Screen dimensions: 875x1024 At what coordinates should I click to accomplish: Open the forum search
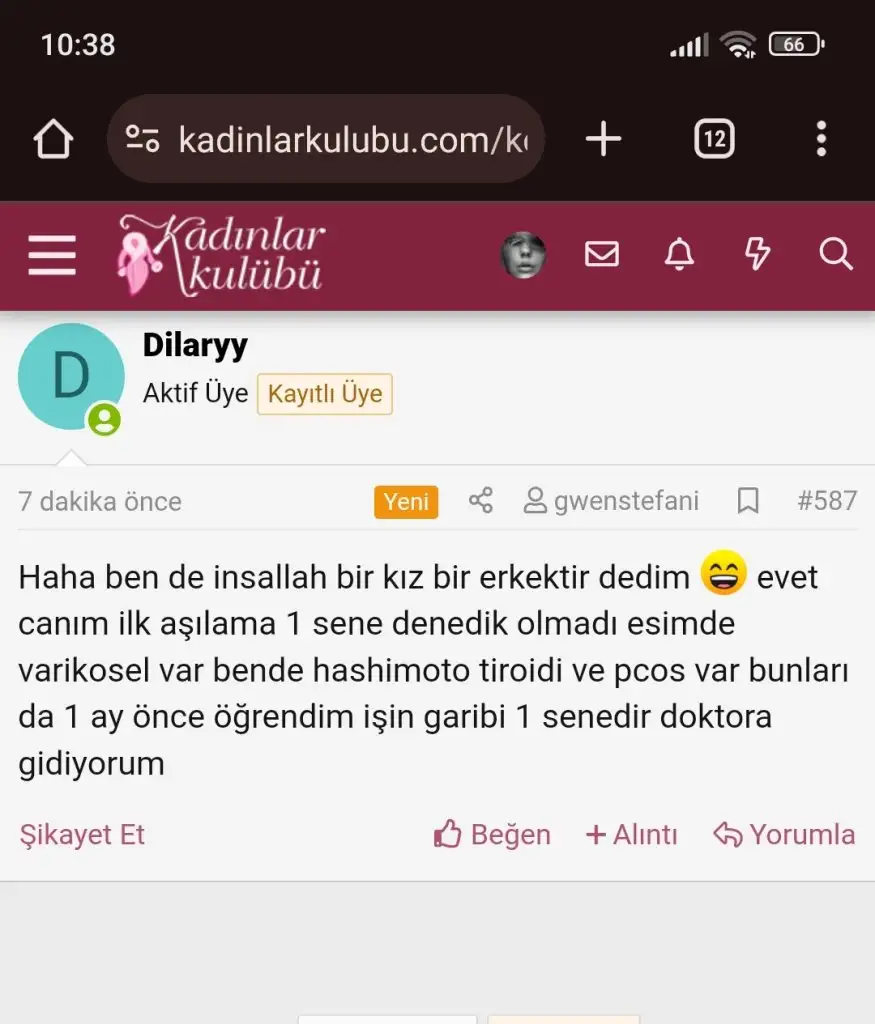pos(835,255)
